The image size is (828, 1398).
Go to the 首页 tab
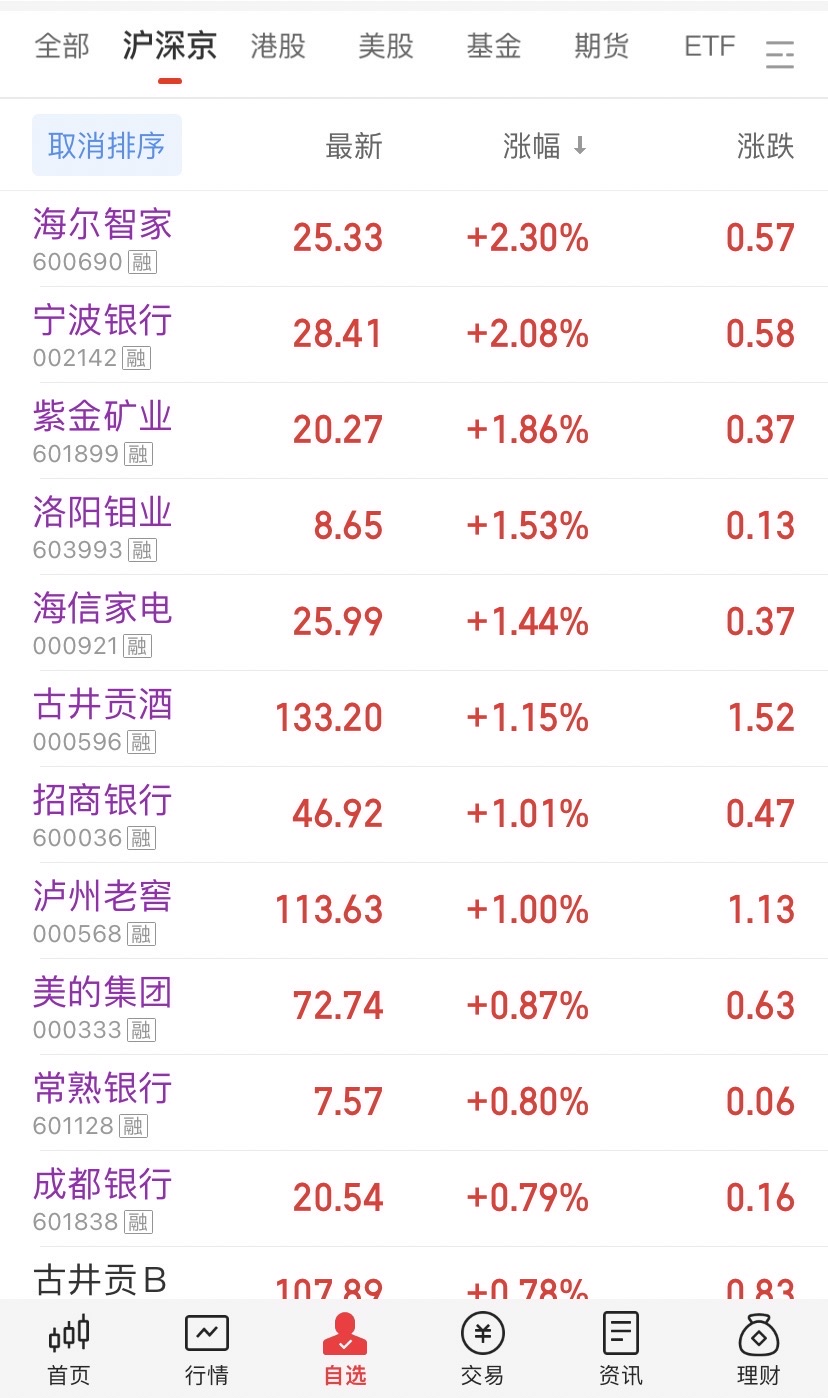pyautogui.click(x=69, y=1350)
